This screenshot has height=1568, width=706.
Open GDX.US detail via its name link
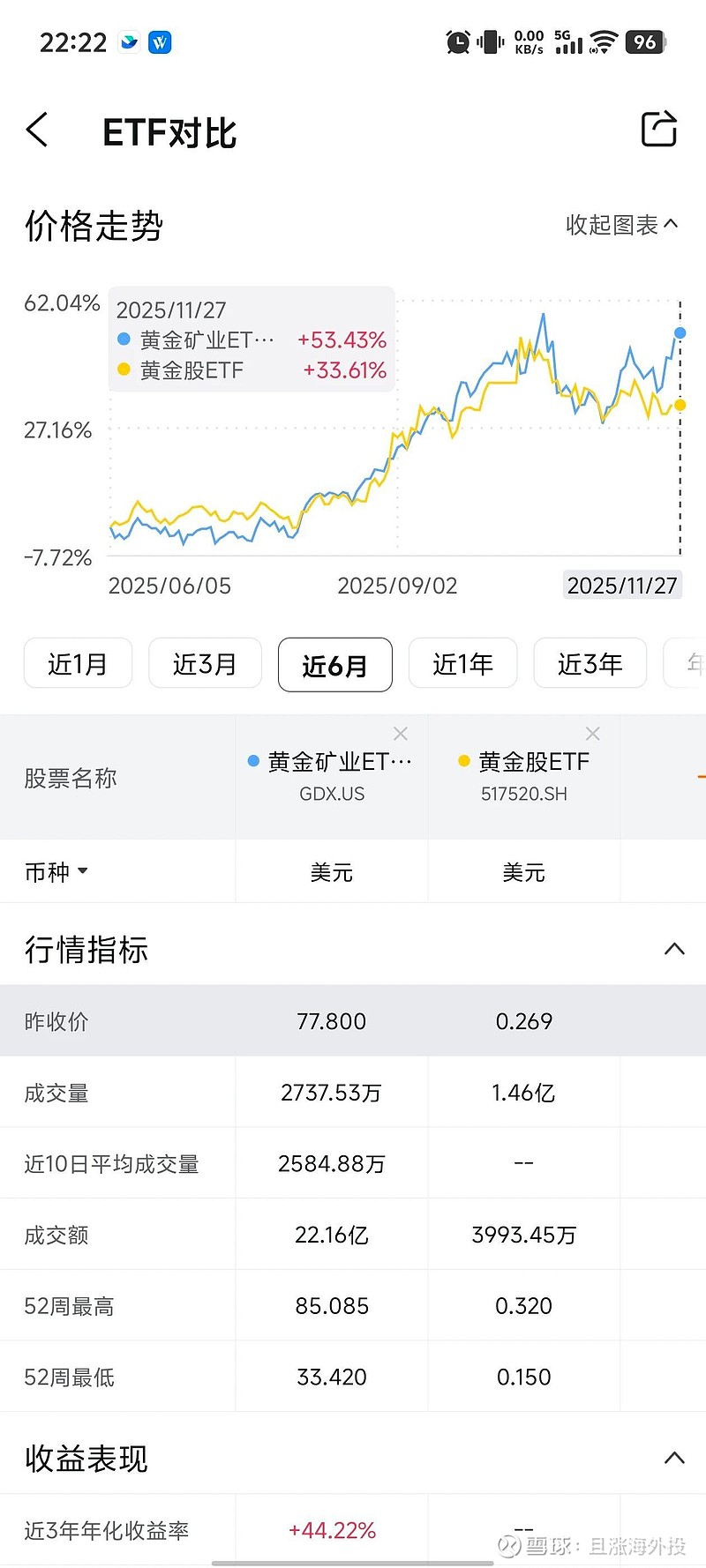331,776
